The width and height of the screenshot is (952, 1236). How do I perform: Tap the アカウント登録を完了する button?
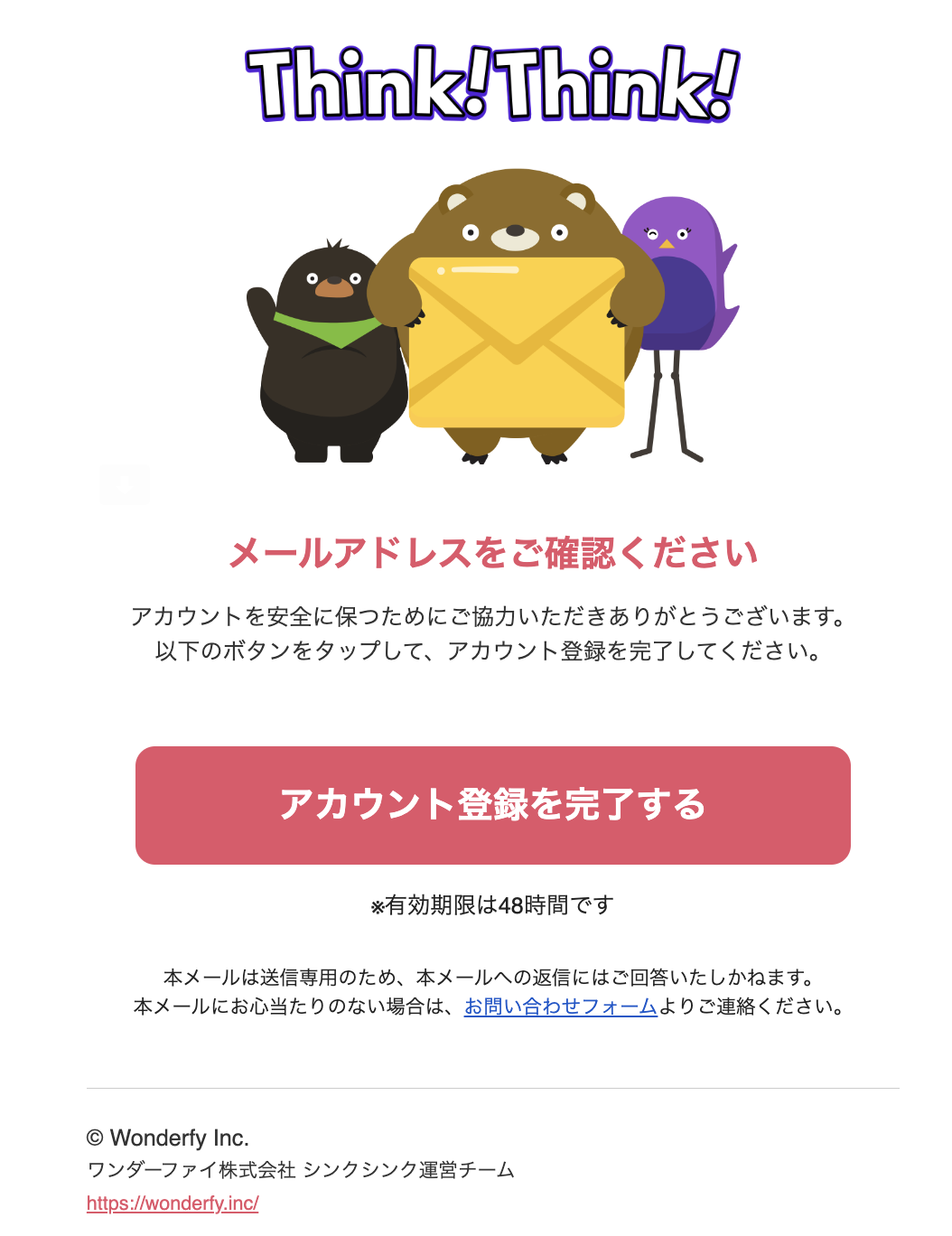[x=492, y=805]
